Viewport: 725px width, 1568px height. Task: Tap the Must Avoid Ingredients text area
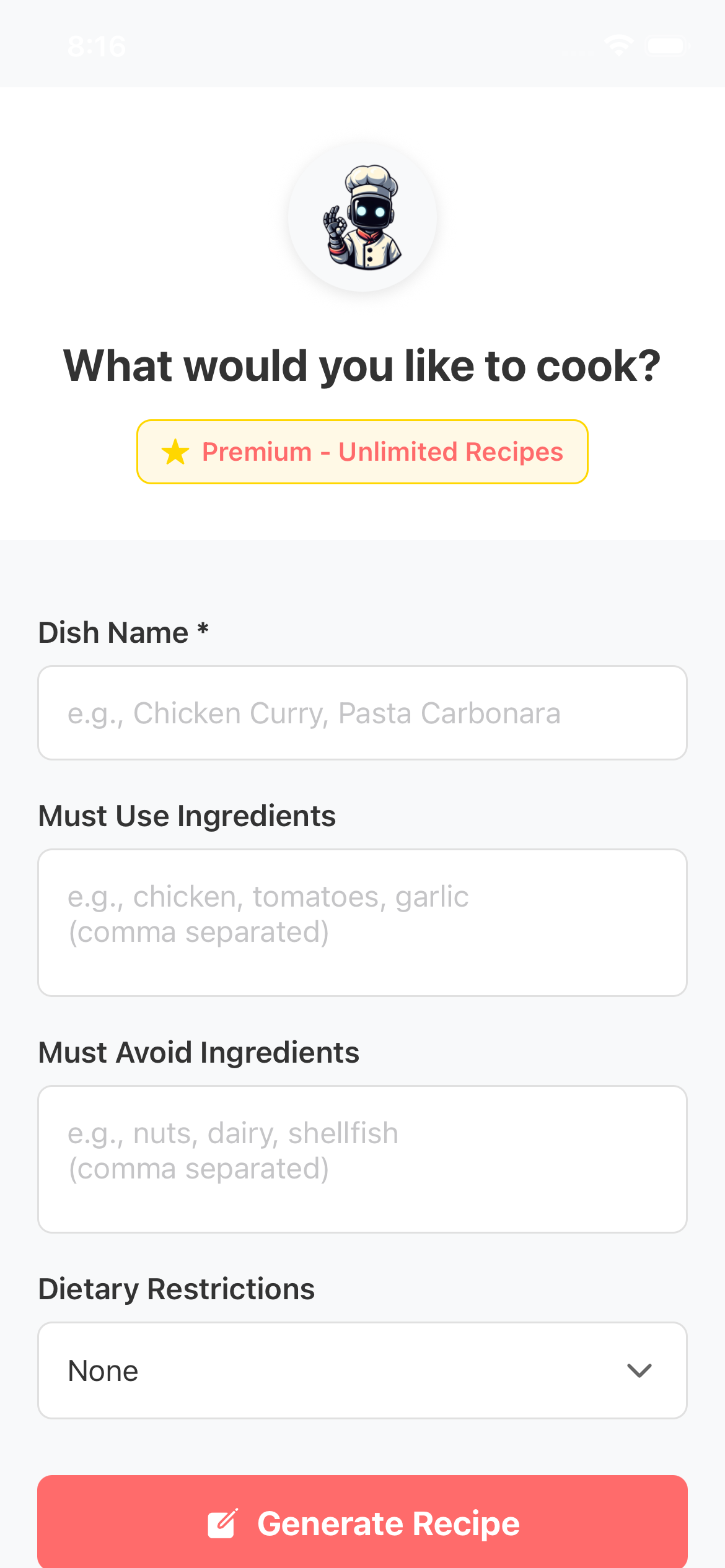pos(362,1158)
